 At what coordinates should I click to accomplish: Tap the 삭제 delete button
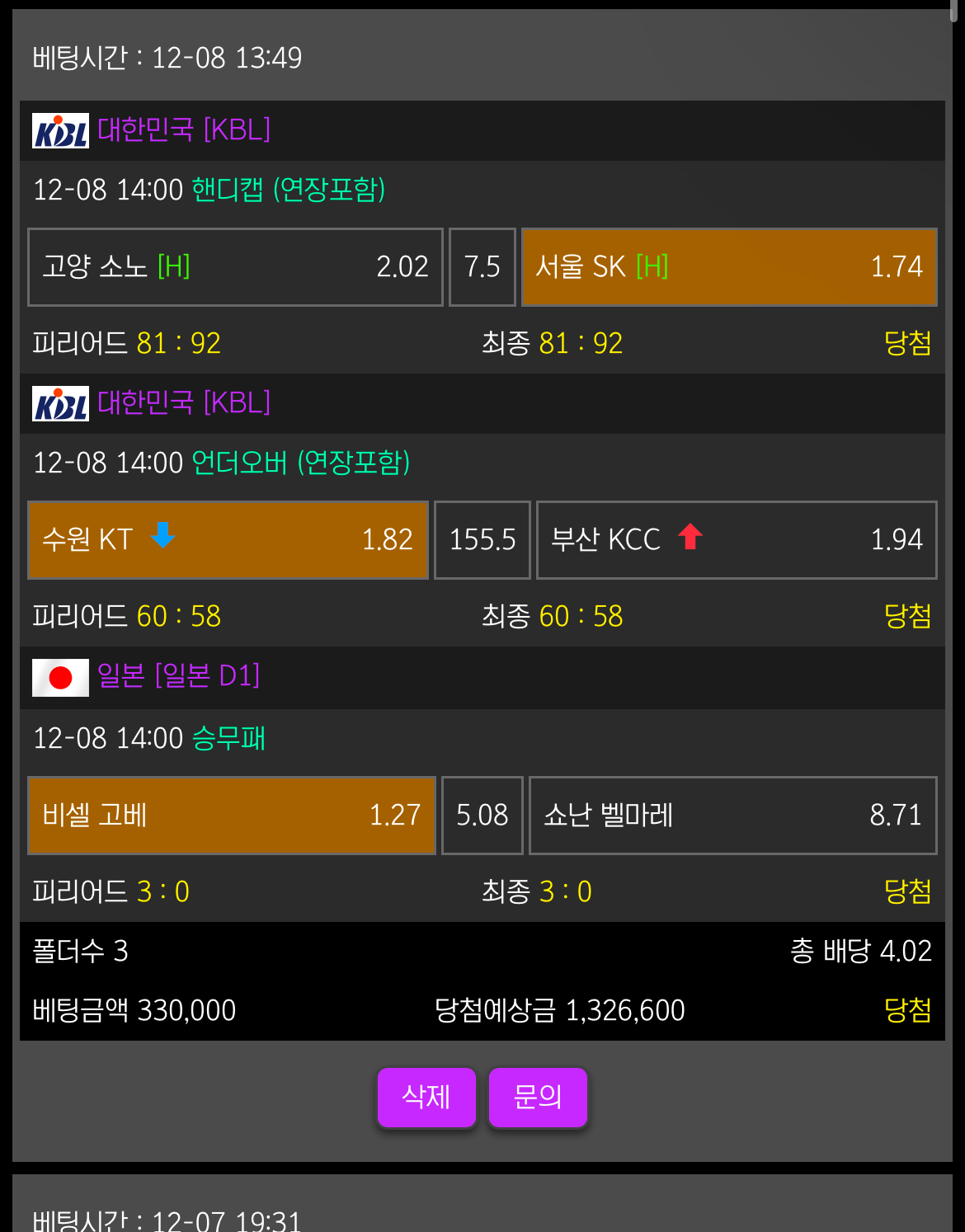point(426,1097)
